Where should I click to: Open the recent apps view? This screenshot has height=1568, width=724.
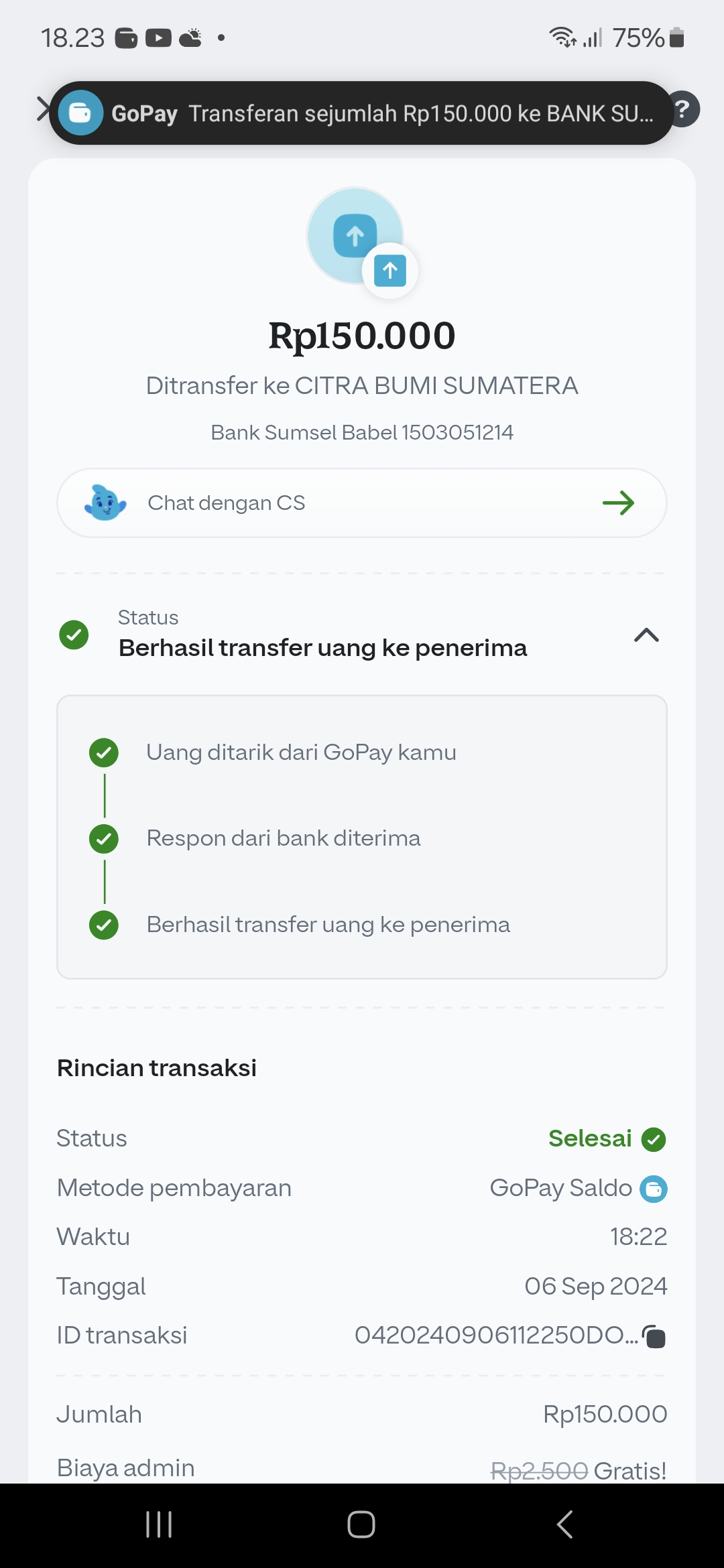click(159, 1524)
